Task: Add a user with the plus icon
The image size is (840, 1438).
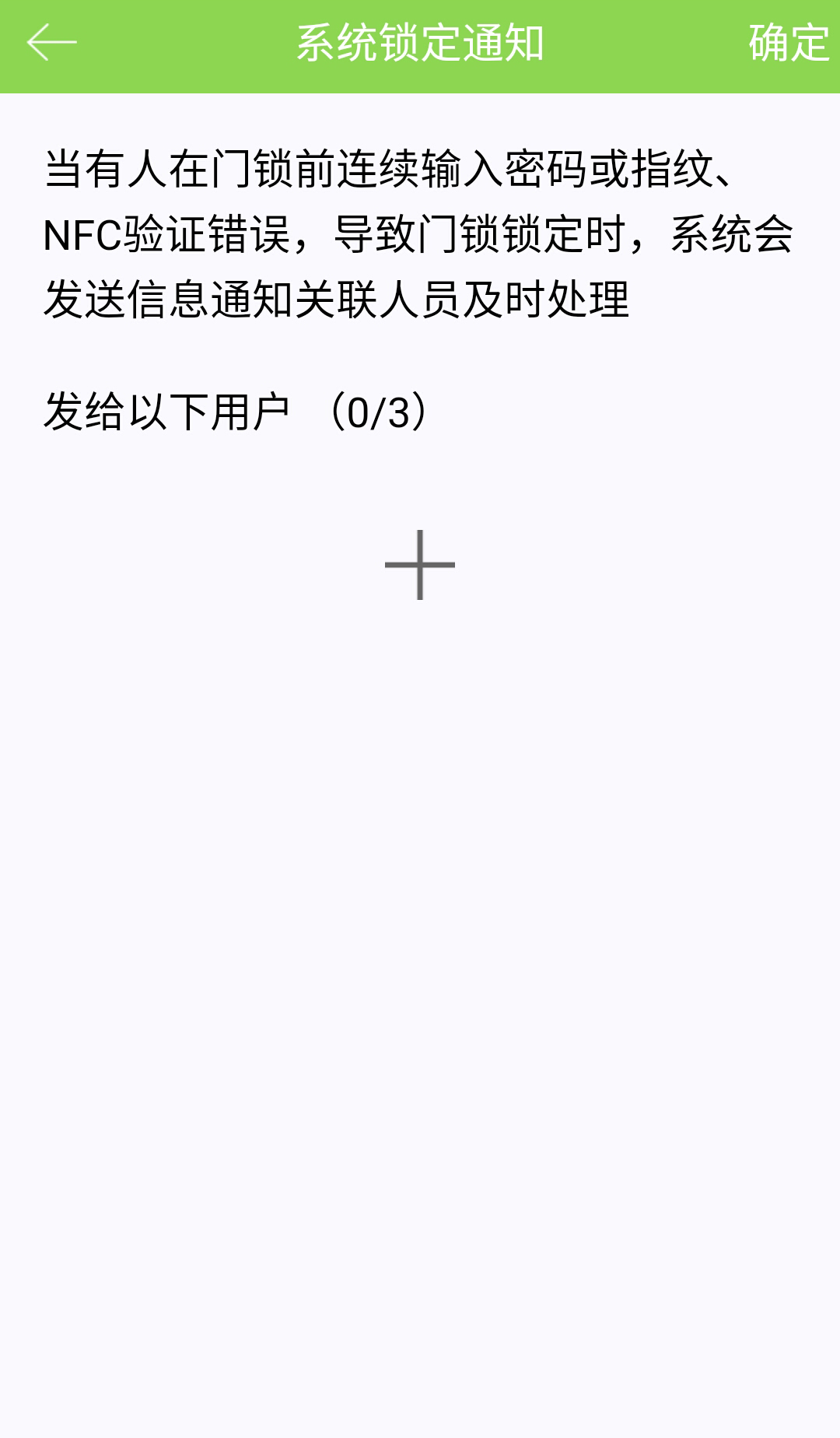Action: pos(420,565)
